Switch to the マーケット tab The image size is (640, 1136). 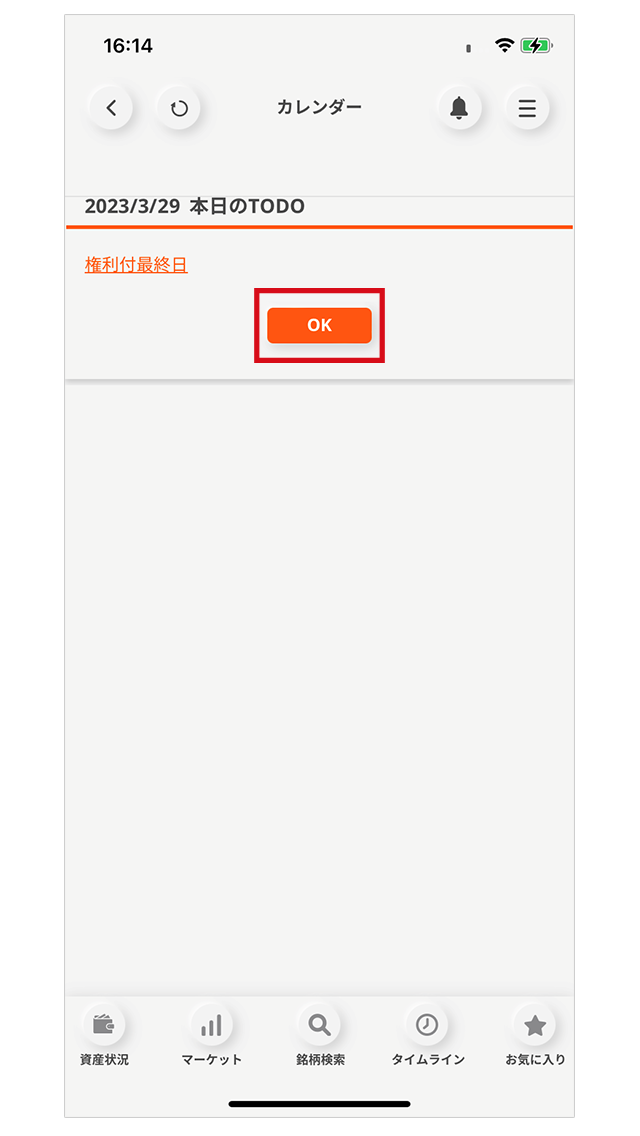(212, 1035)
